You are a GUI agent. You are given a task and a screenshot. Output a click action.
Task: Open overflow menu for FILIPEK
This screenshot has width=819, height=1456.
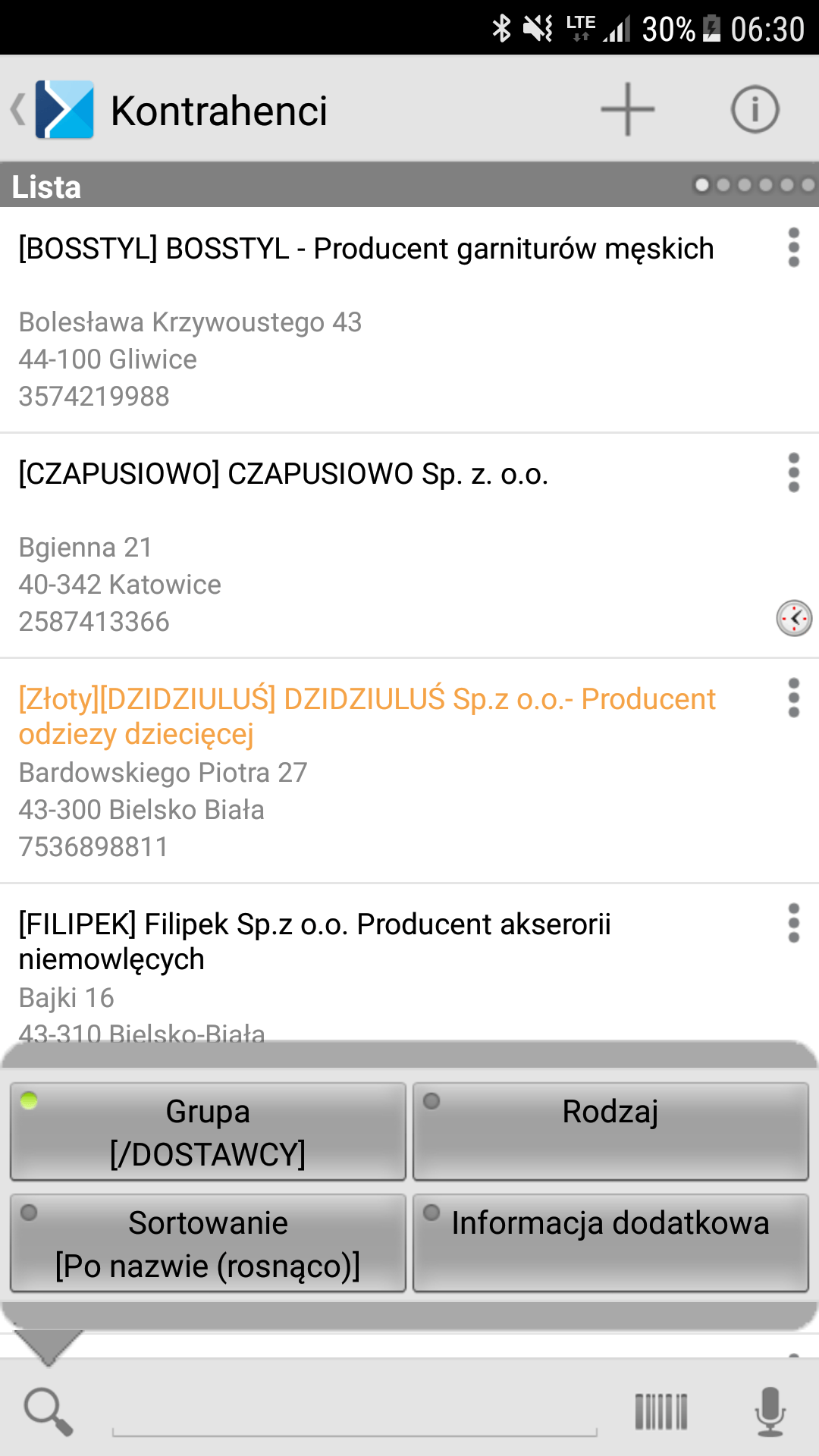[793, 924]
